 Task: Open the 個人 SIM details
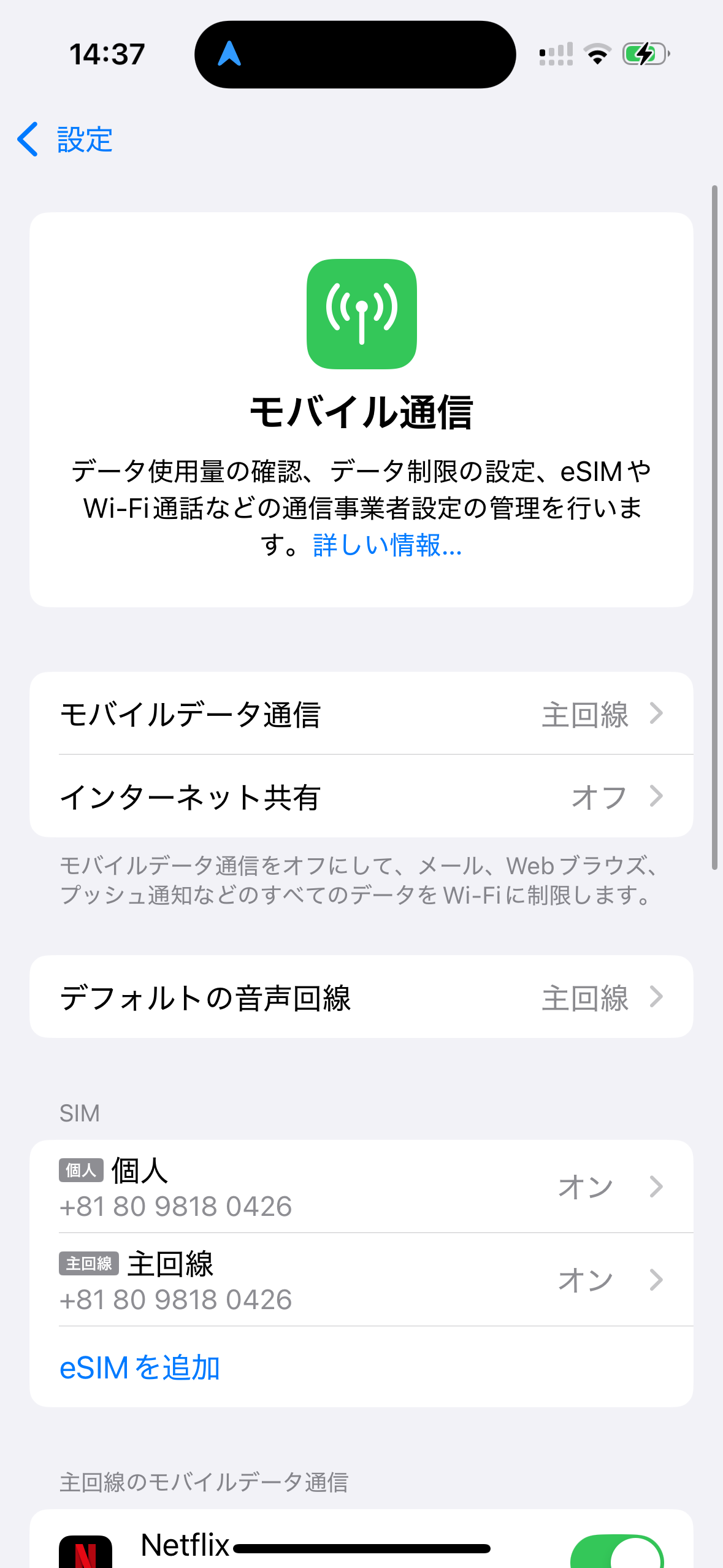tap(361, 1187)
